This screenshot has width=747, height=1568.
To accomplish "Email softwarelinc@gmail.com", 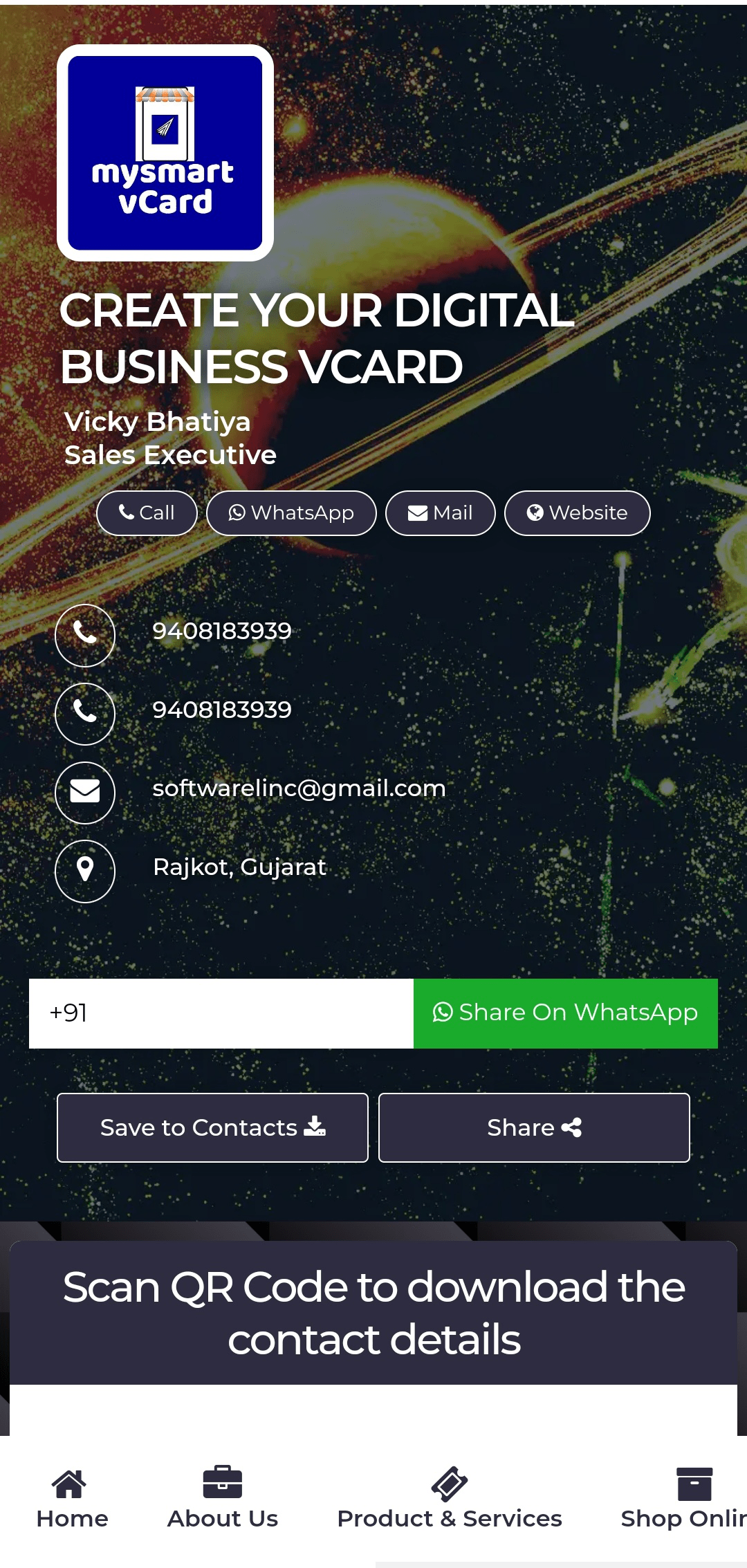I will 299,788.
